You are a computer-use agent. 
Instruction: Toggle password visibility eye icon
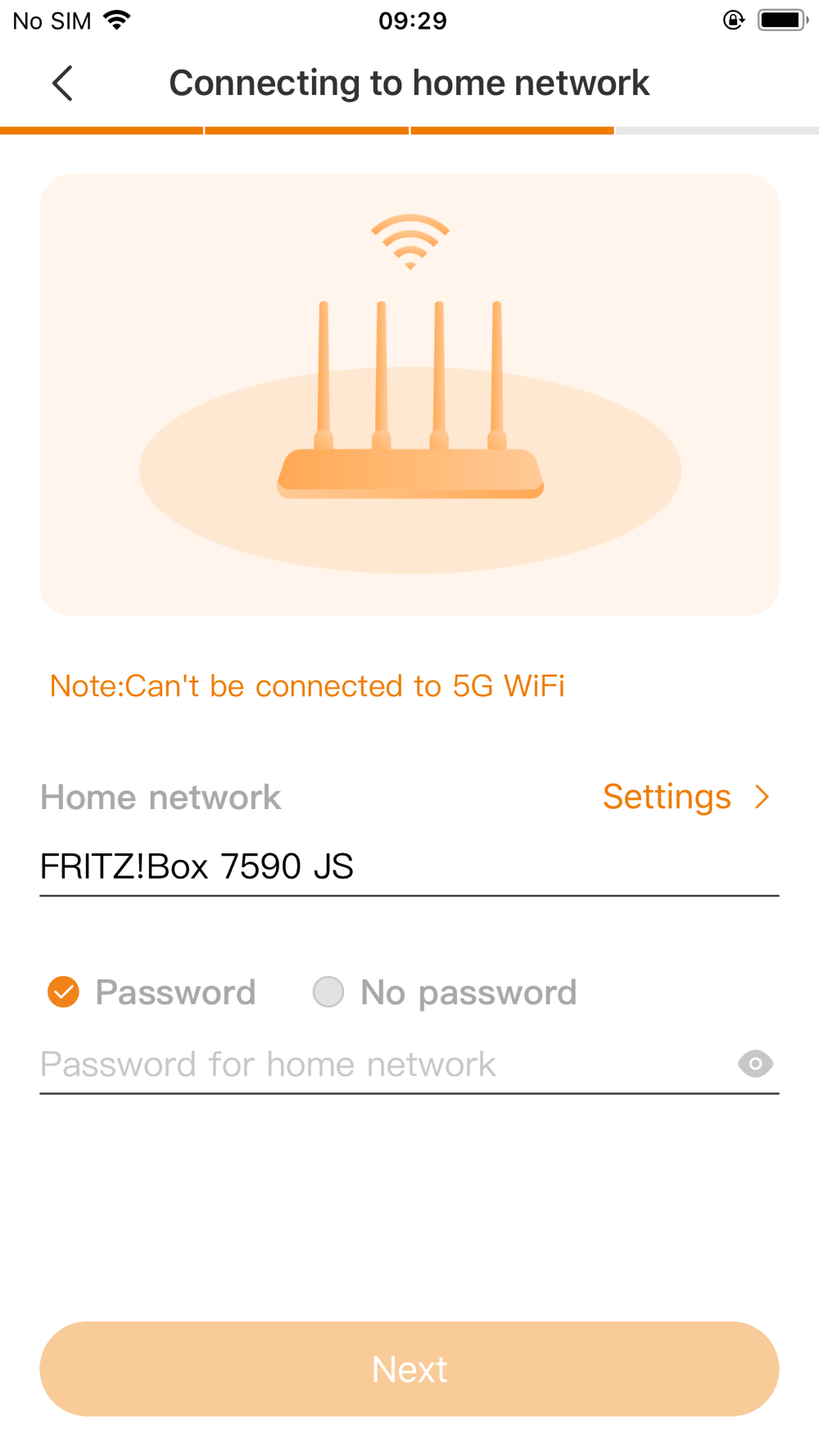tap(755, 1064)
